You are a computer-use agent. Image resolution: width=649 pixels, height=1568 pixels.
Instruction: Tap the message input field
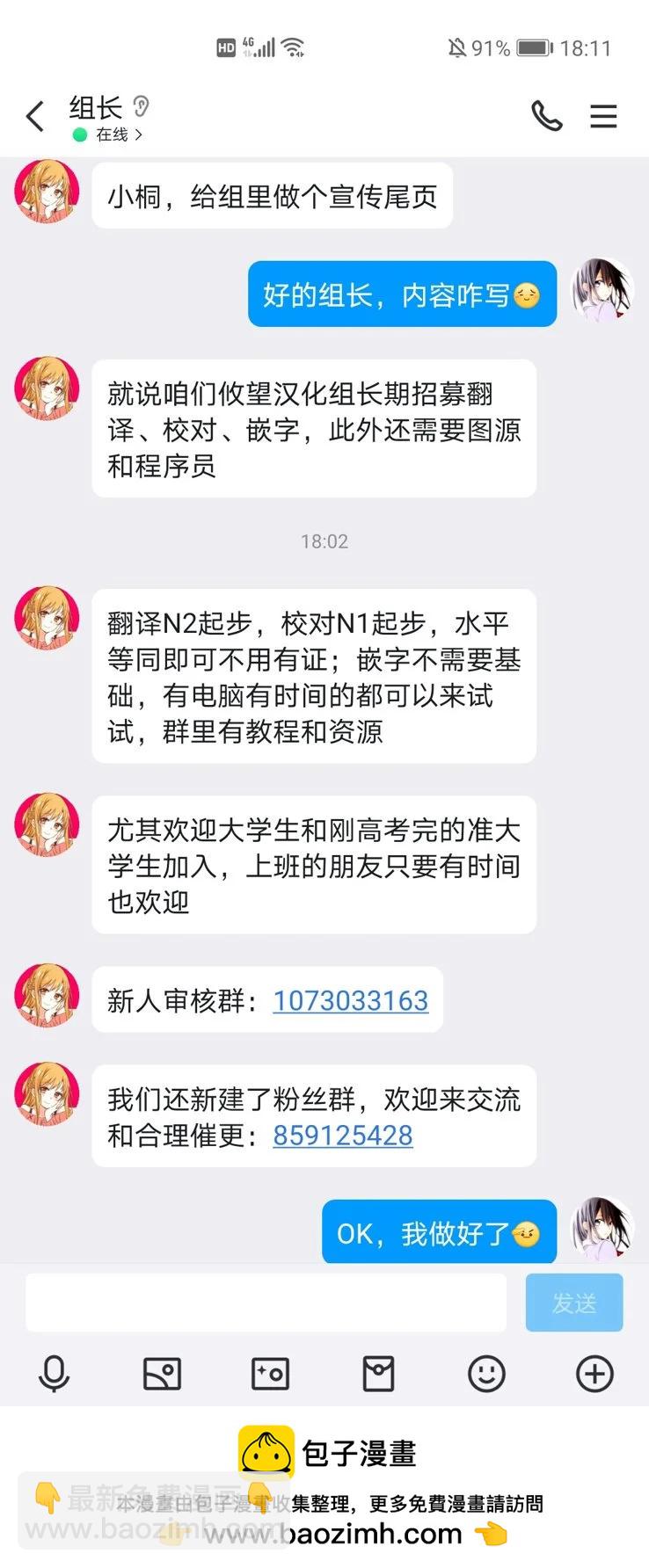264,1303
